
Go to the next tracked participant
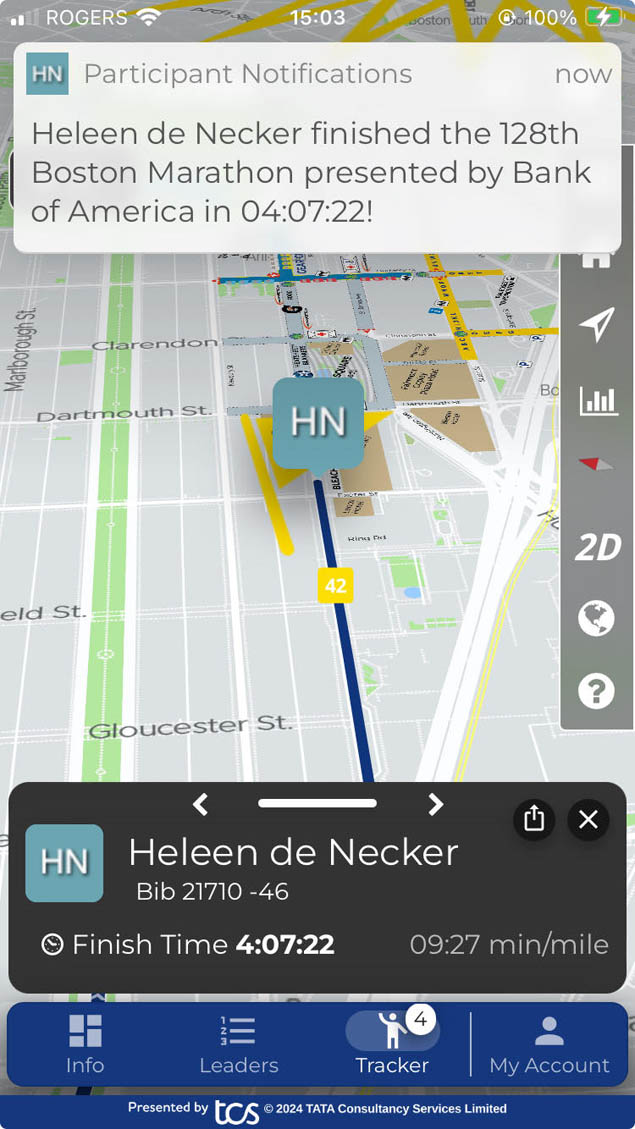pos(435,804)
